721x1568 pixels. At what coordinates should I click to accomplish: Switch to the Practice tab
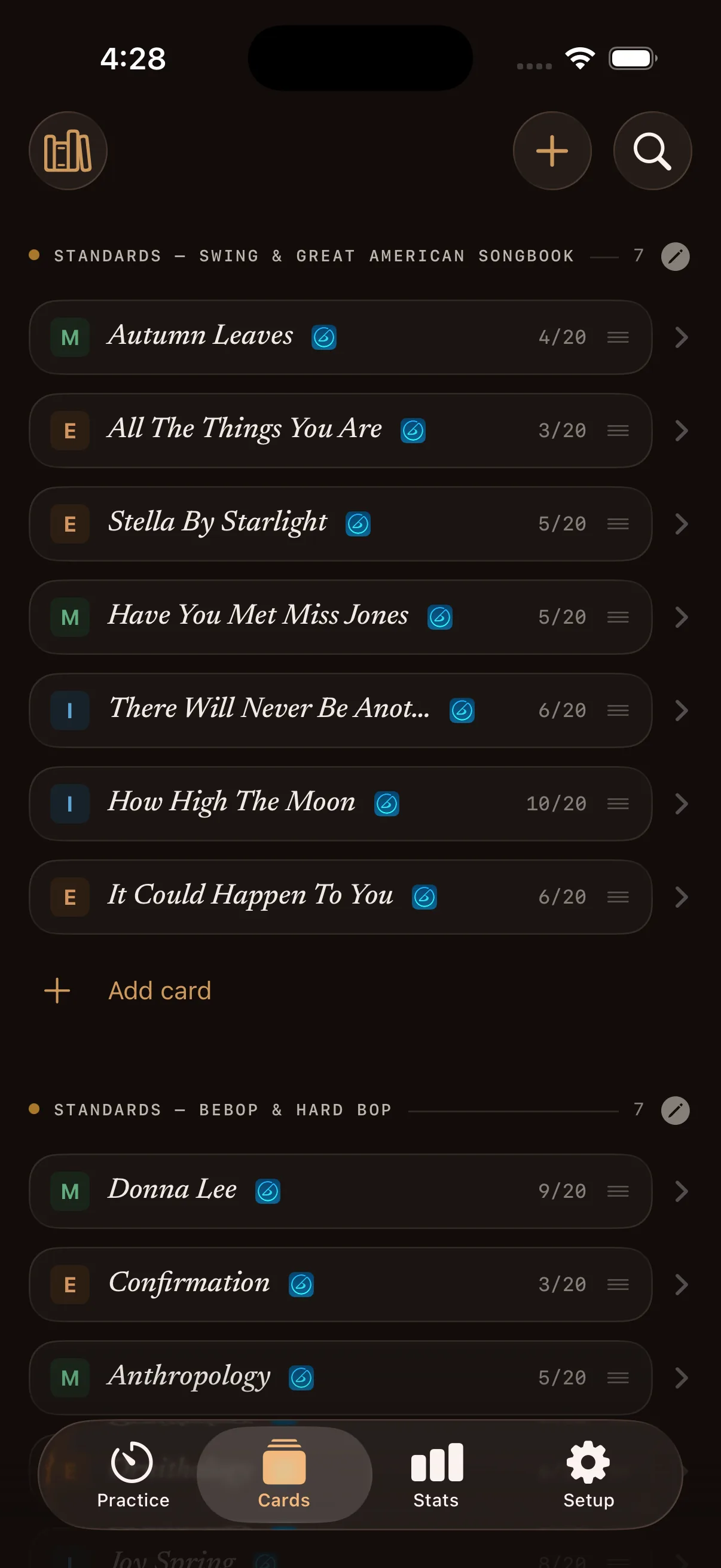tap(133, 1474)
